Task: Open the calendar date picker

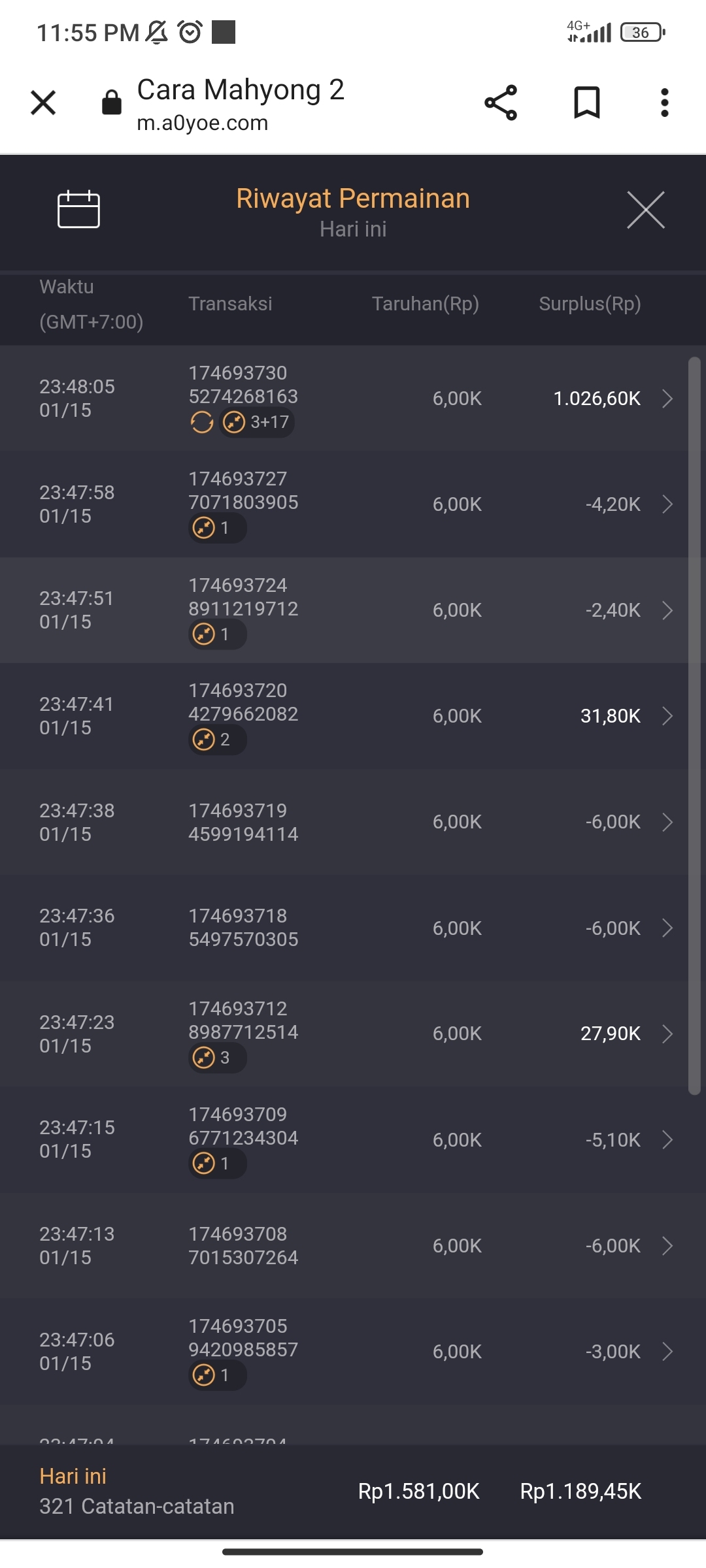Action: pos(78,210)
